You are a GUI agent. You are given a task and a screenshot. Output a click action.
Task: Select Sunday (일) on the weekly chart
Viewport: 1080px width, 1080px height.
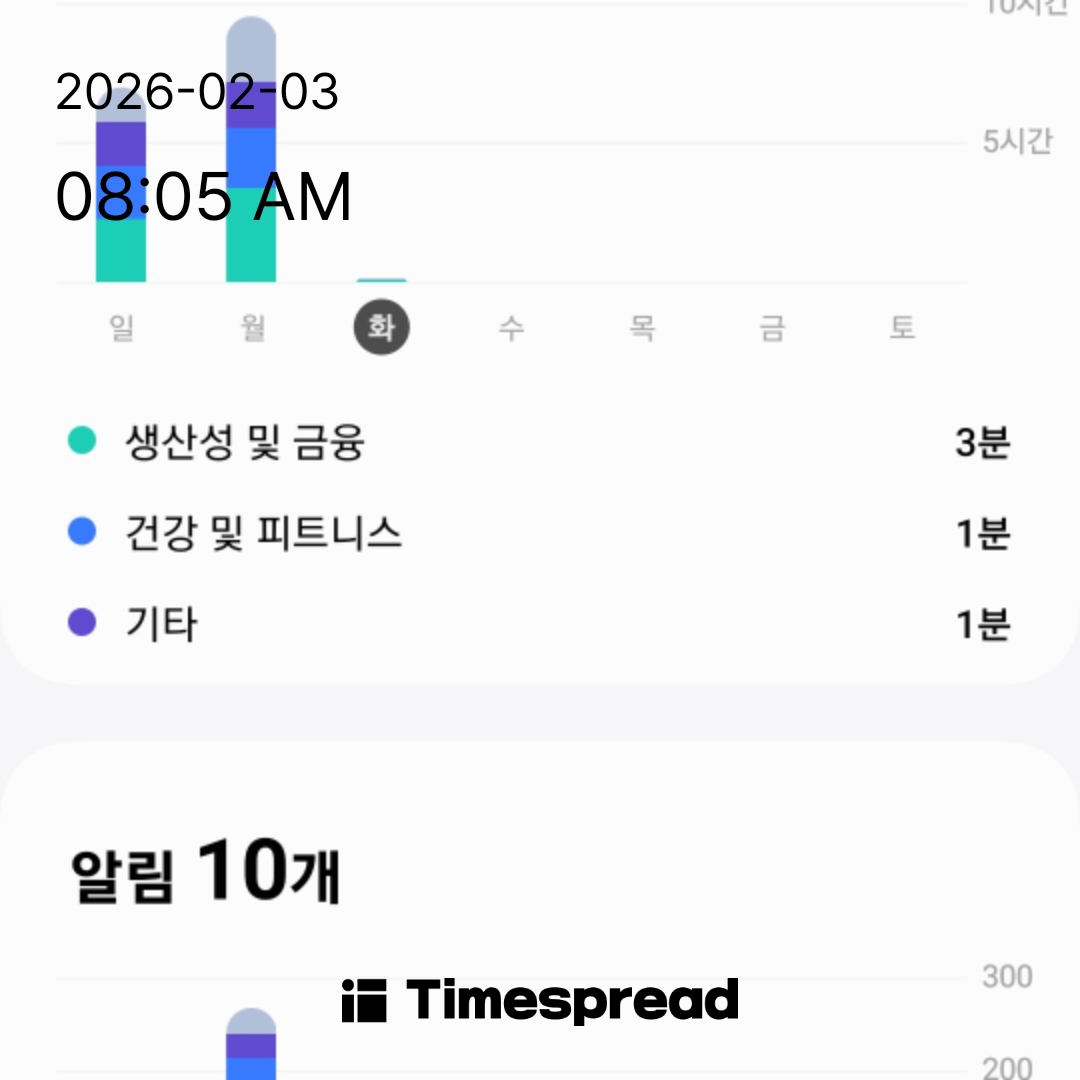point(122,328)
